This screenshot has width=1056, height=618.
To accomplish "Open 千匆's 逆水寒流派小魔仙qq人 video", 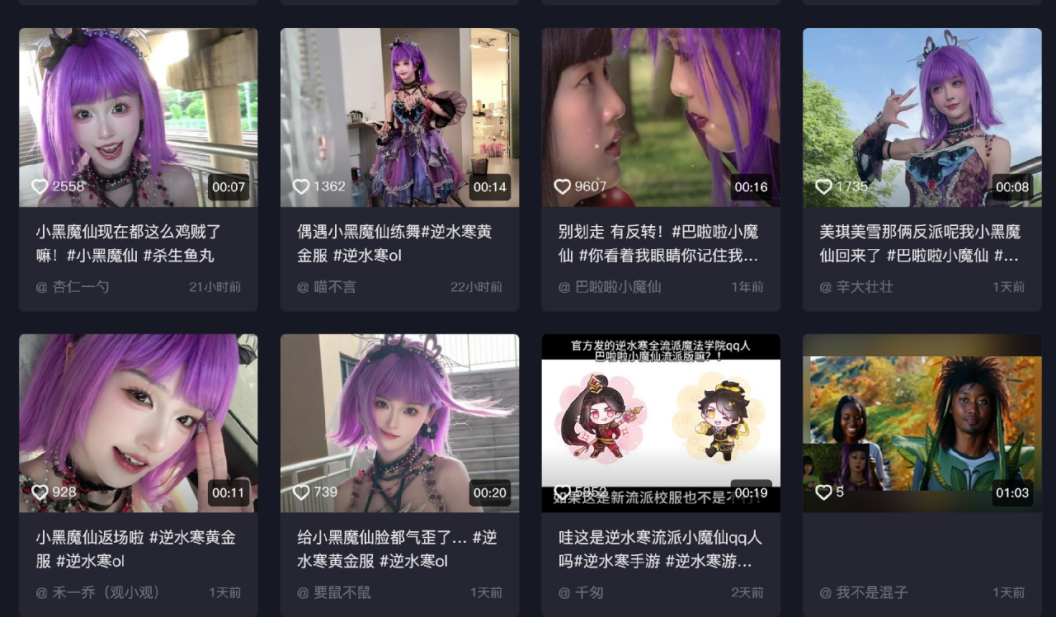I will pyautogui.click(x=661, y=423).
